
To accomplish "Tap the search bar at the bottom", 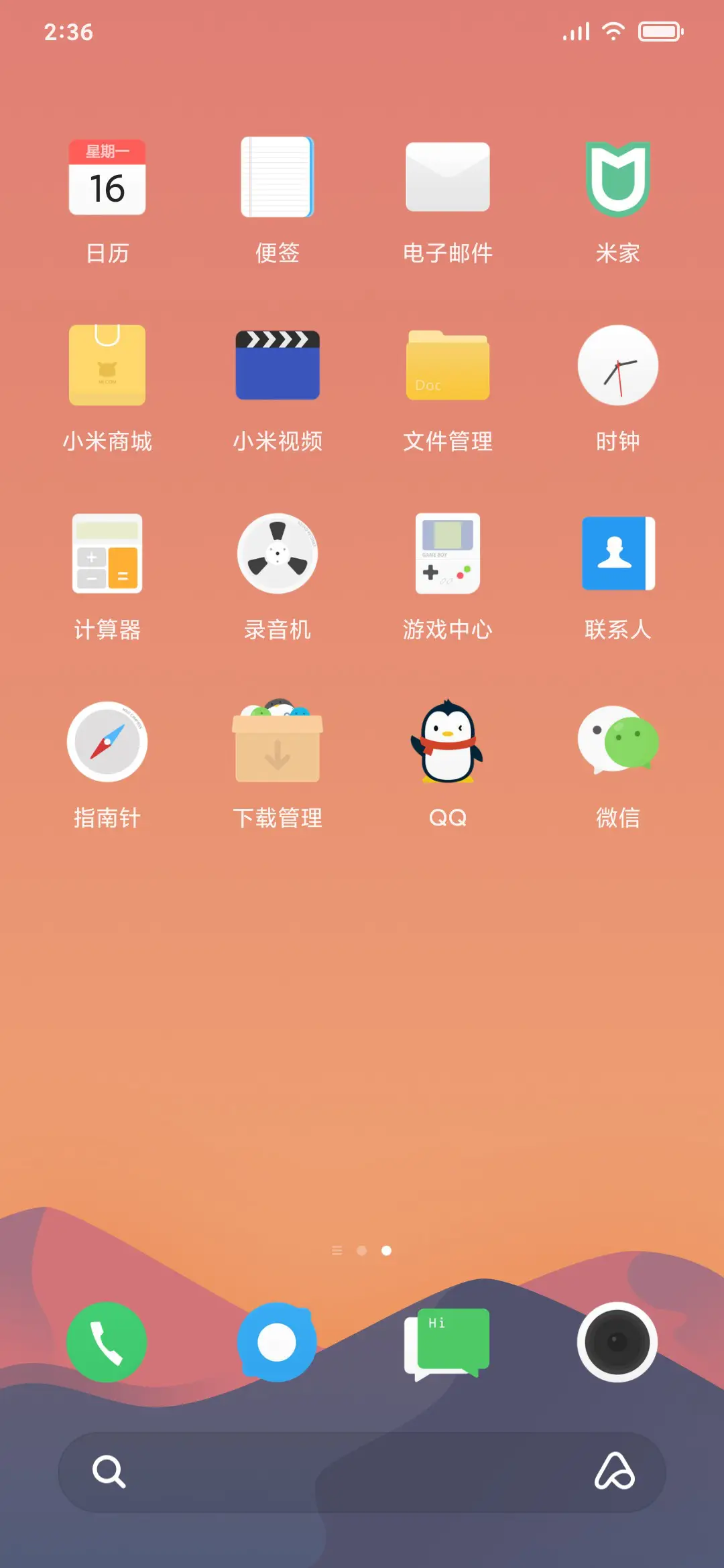I will 362,1473.
